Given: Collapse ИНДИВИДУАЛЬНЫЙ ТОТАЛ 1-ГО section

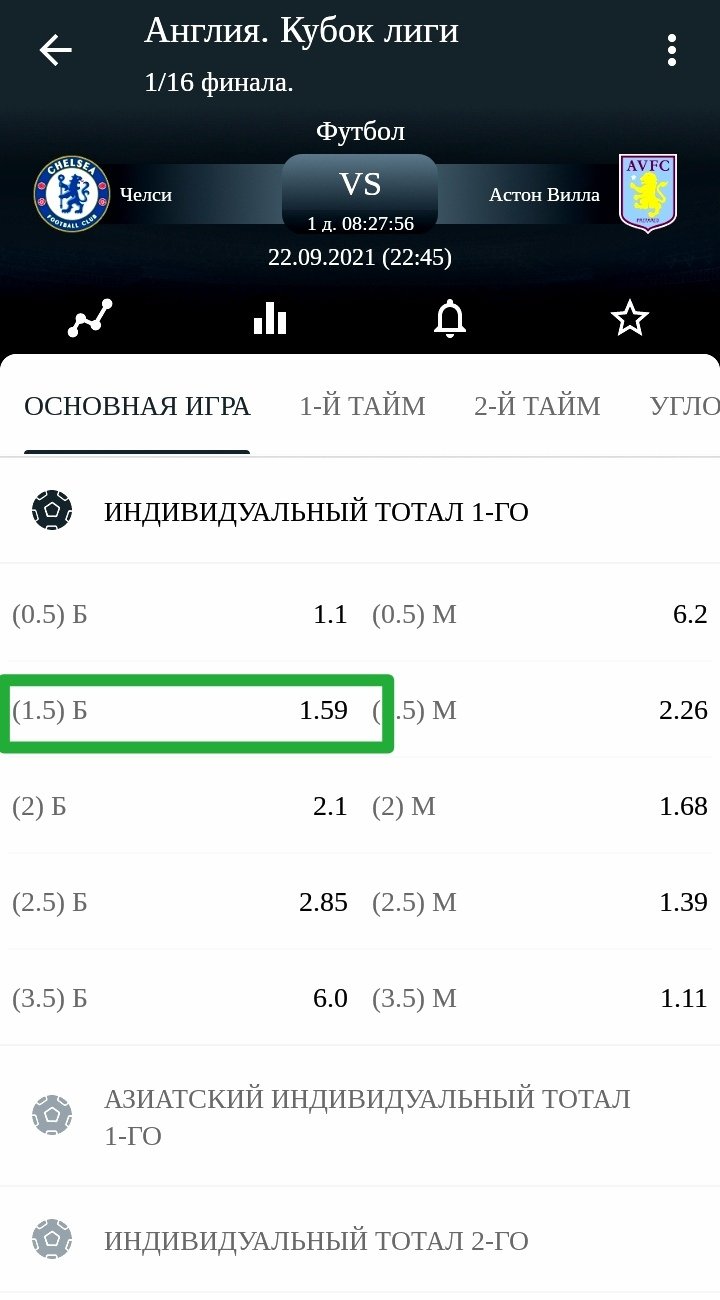Looking at the screenshot, I should (x=316, y=513).
